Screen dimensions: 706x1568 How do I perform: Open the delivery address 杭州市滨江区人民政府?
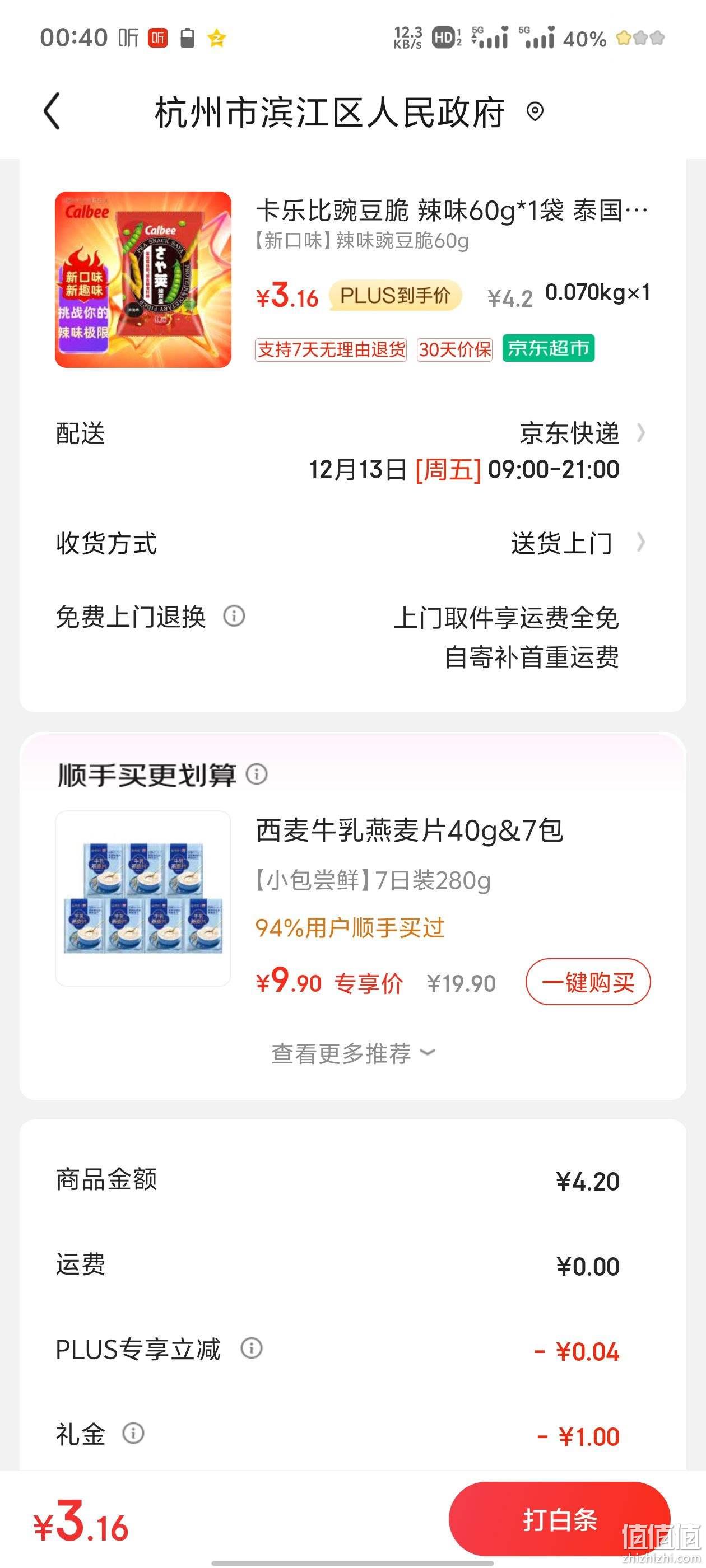point(349,112)
